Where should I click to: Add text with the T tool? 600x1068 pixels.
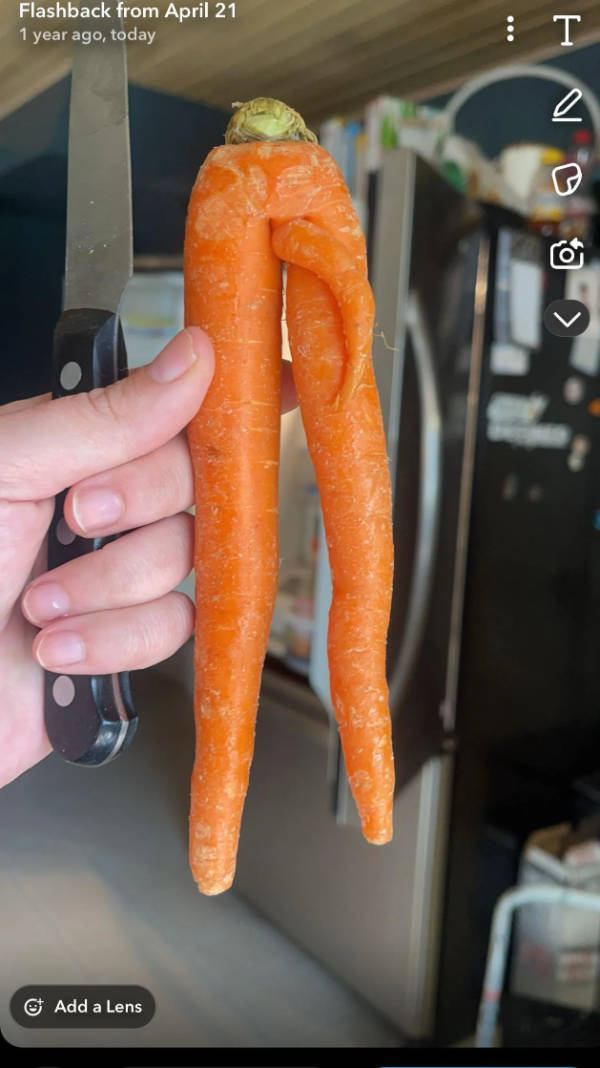(566, 30)
